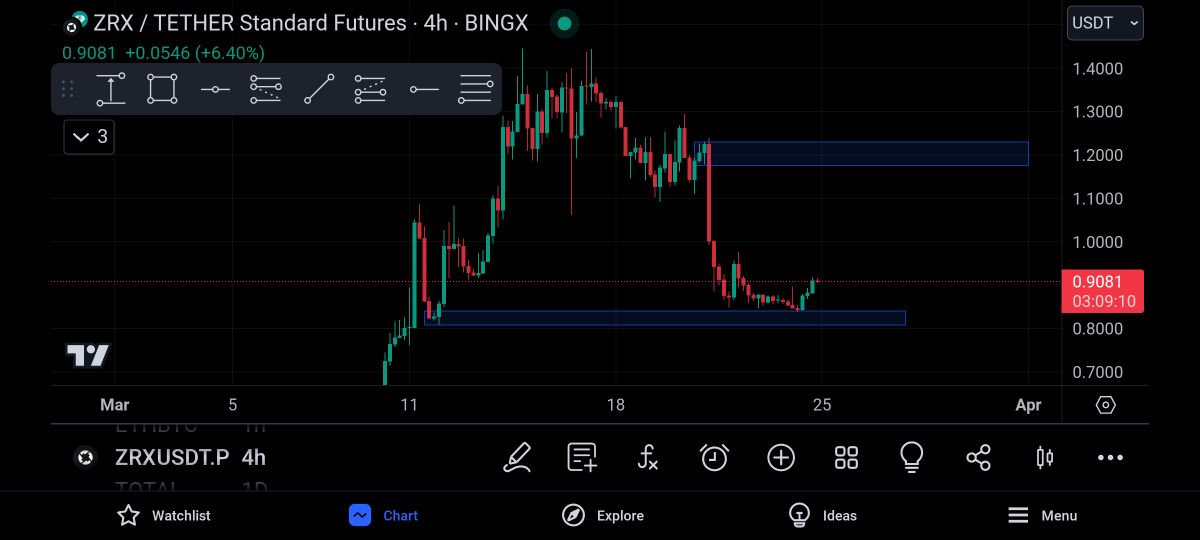
Task: Select the trend line tool
Action: 319,89
